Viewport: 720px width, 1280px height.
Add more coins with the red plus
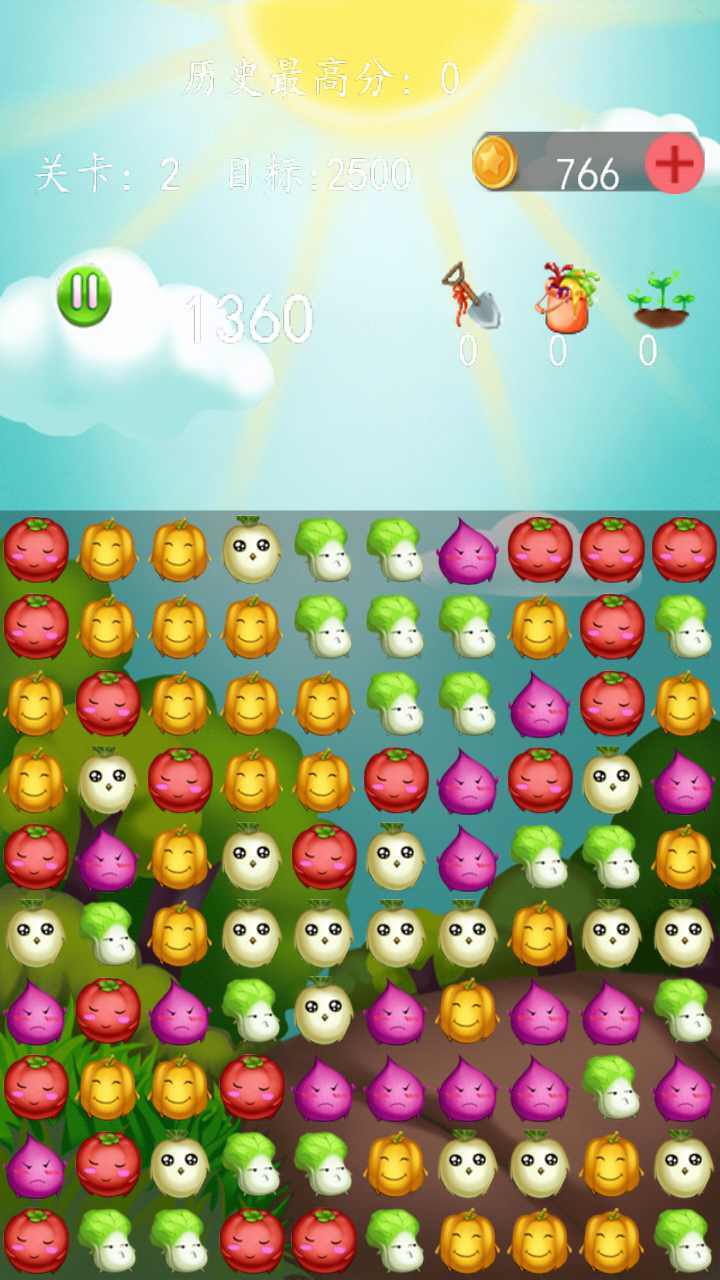coord(674,164)
